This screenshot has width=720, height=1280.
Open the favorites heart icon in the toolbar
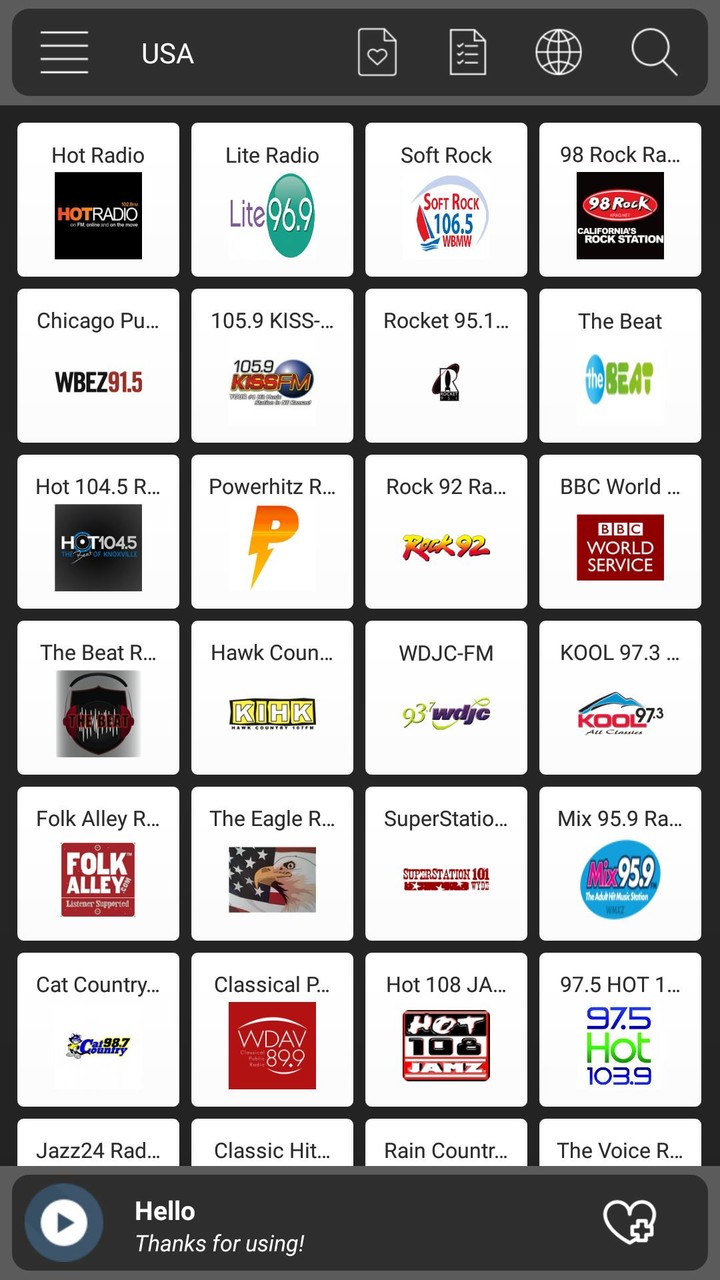point(377,52)
